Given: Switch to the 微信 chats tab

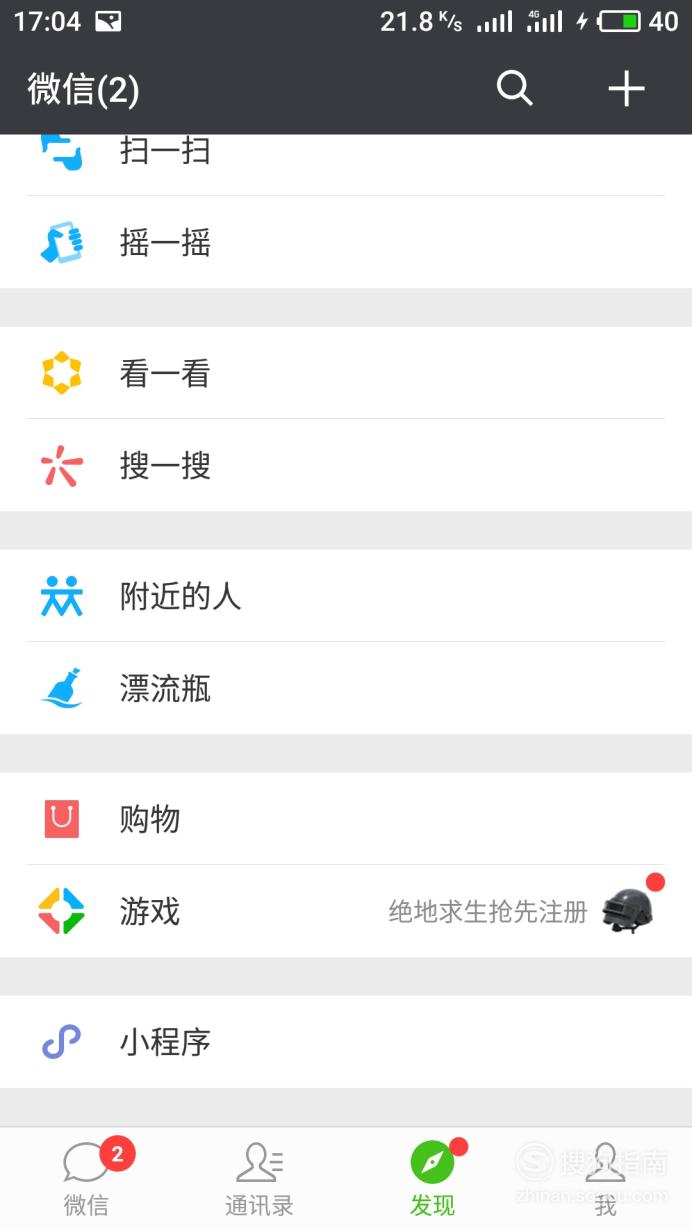Looking at the screenshot, I should pyautogui.click(x=86, y=1180).
